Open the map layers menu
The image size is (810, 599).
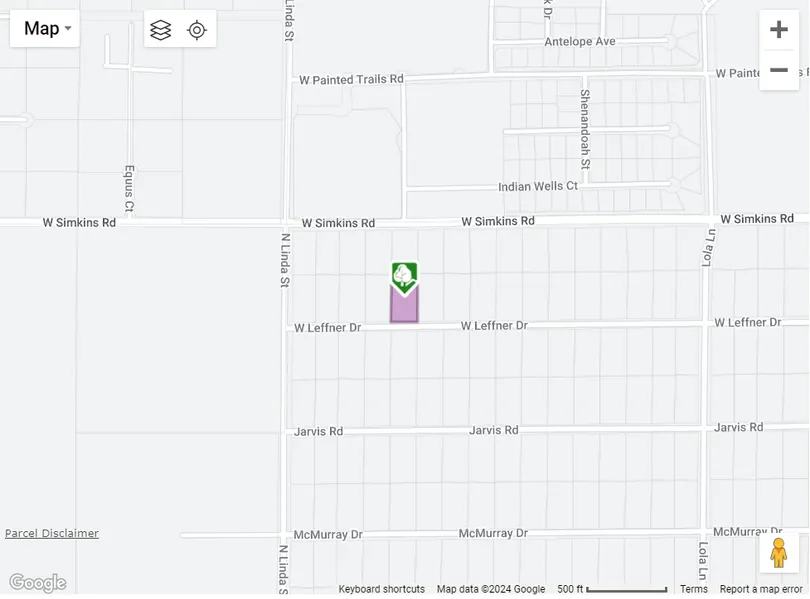(x=161, y=30)
